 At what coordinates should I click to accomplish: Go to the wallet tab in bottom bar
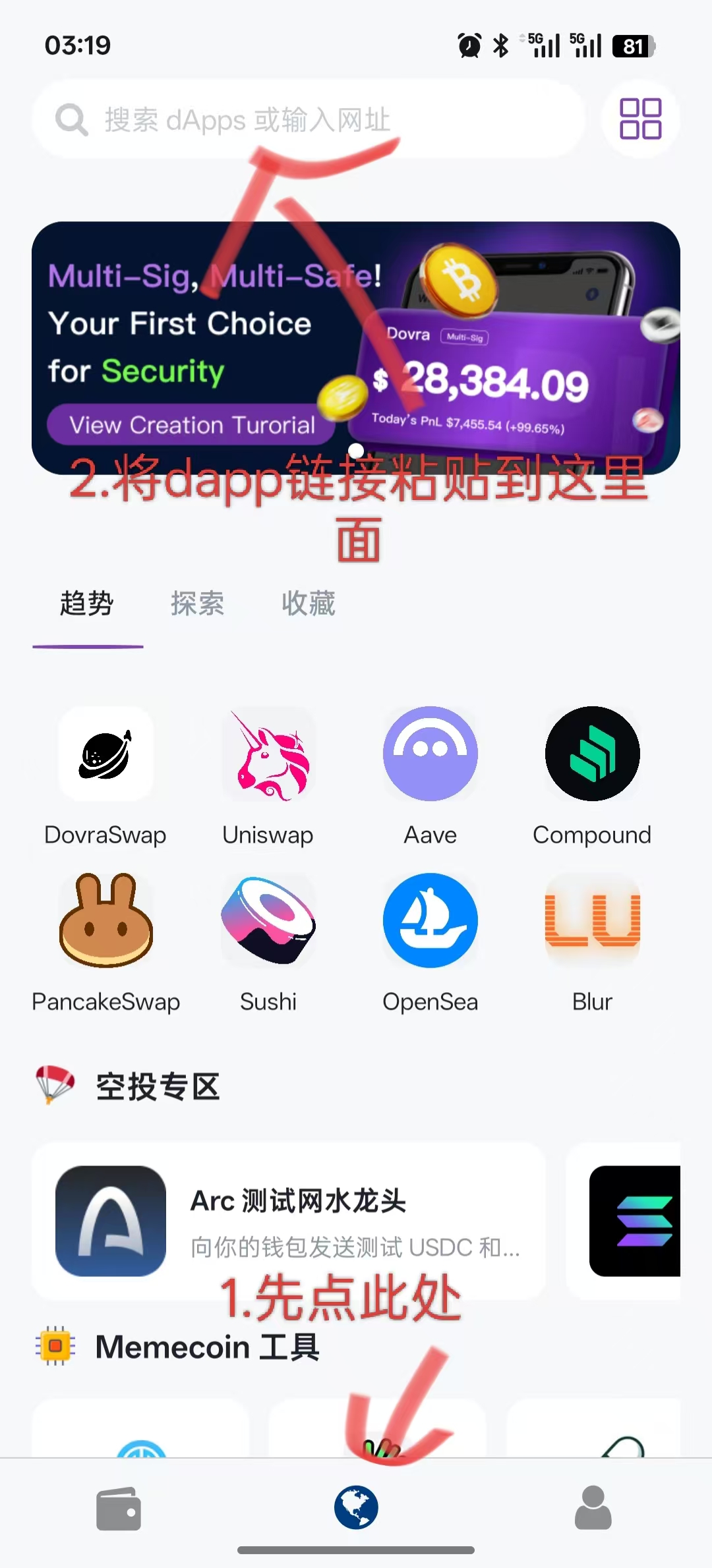click(119, 1509)
